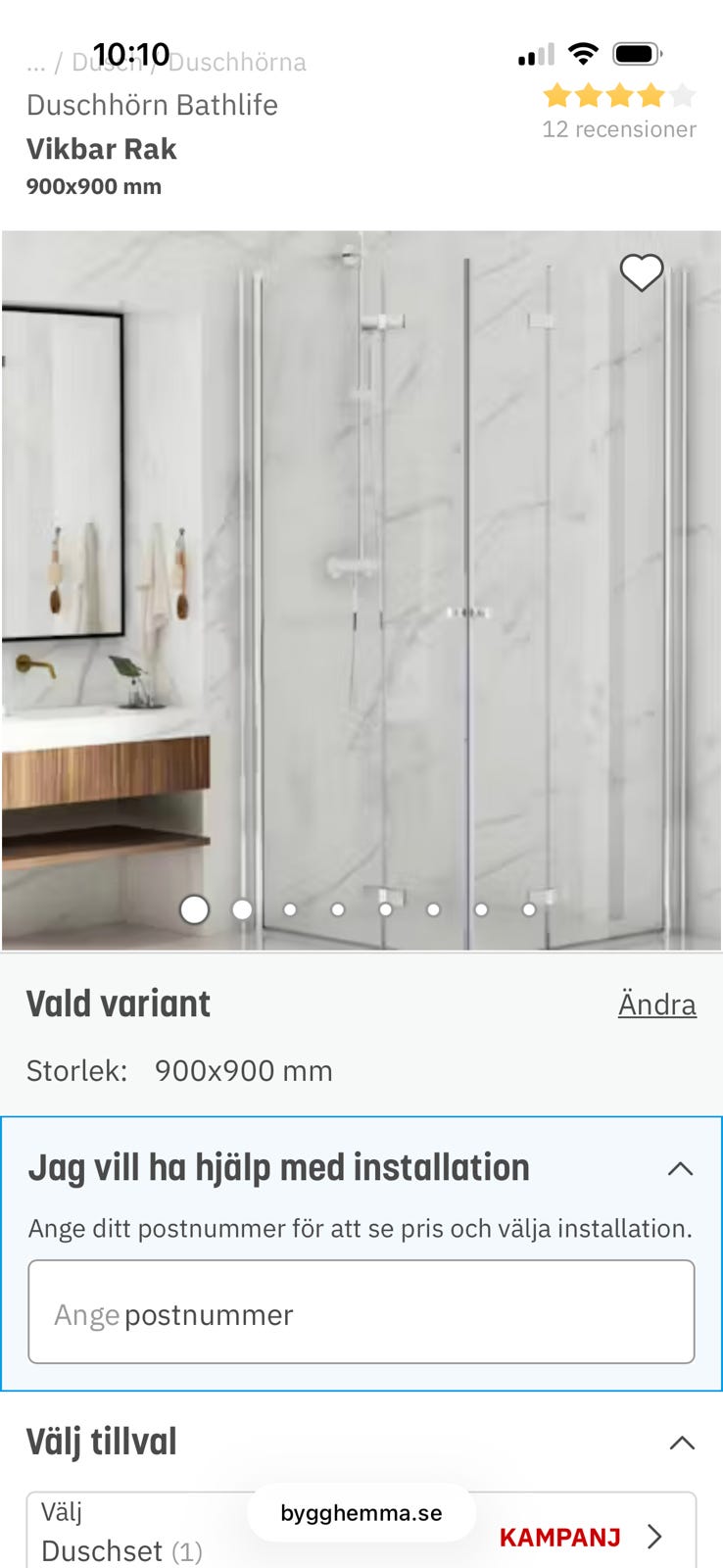Toggle open the 'Jag vill ha hjälp med installation' panel
Screen dimensions: 723x1568
pos(279,1167)
